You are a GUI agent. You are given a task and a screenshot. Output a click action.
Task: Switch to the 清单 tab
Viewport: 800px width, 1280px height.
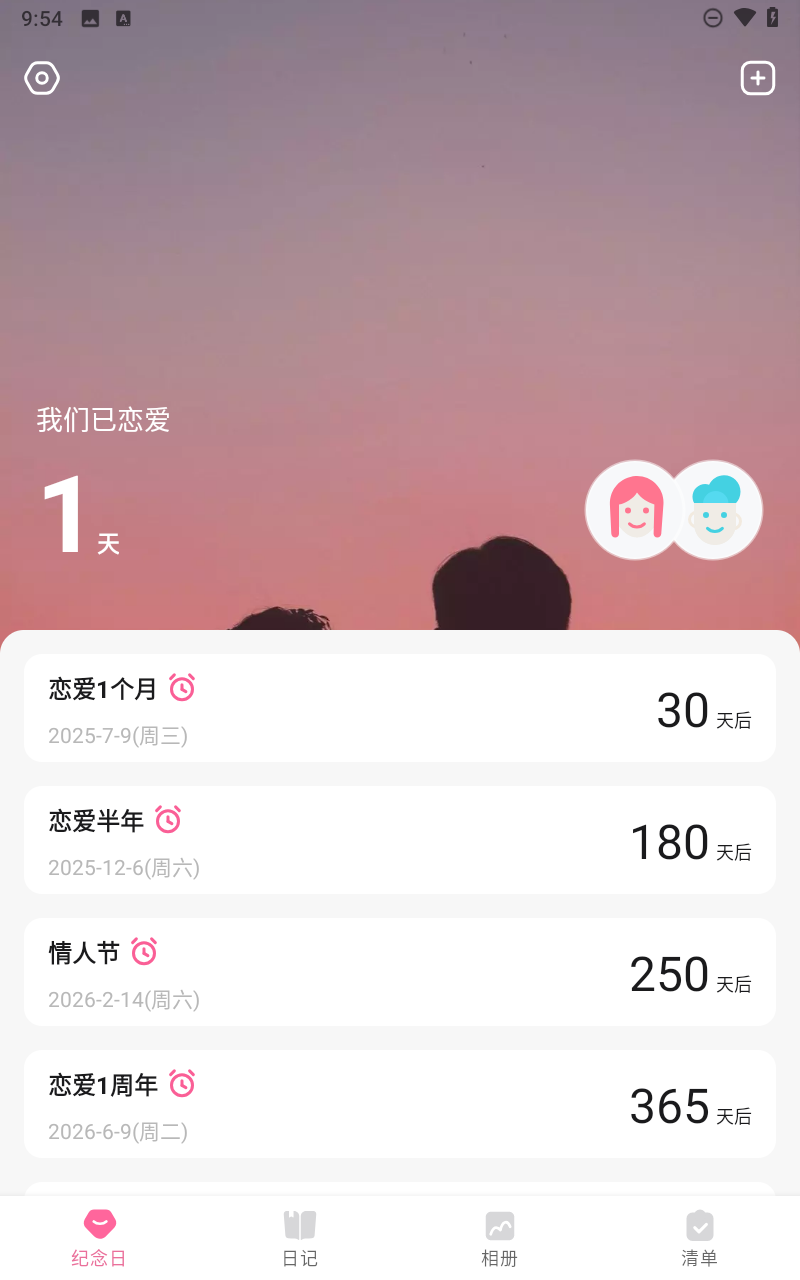click(x=699, y=1238)
